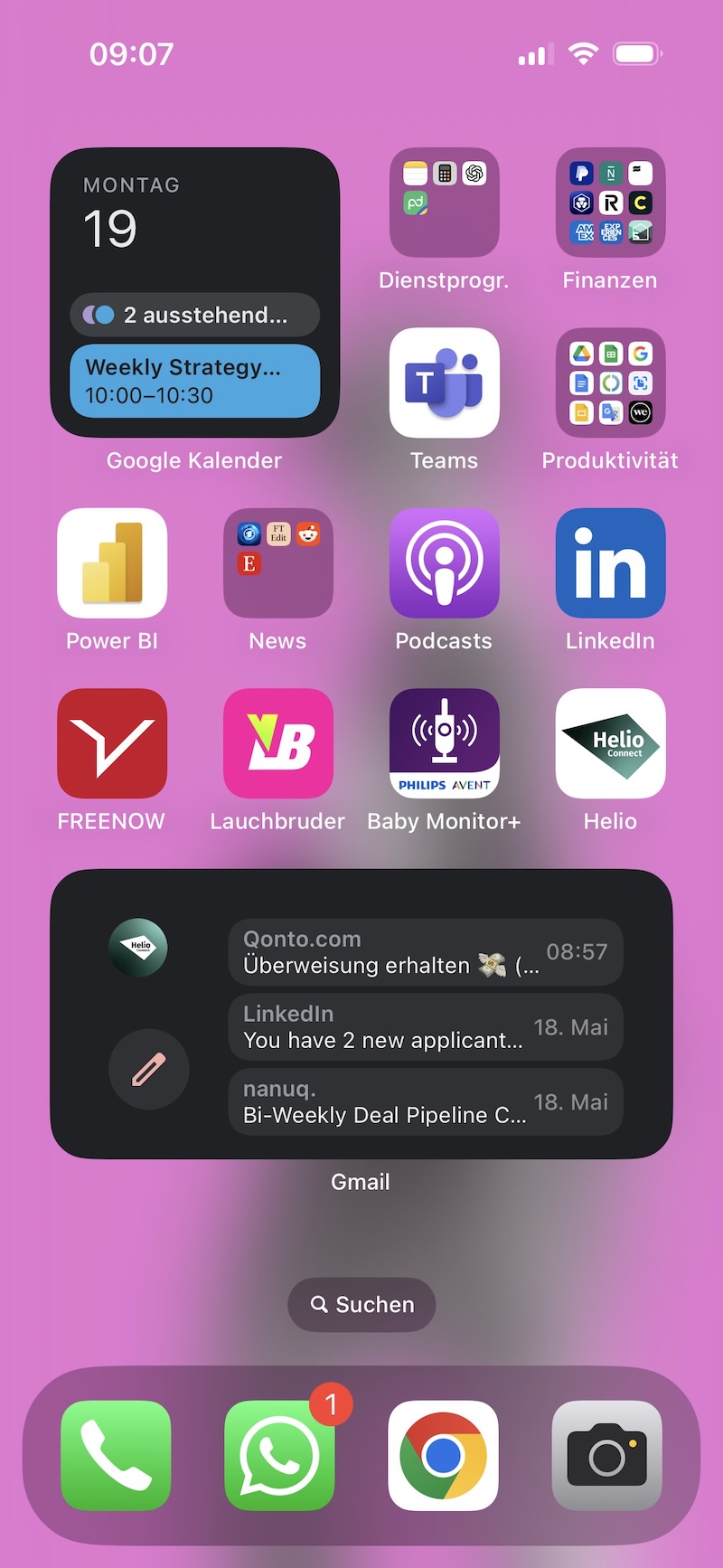The height and width of the screenshot is (1568, 723).
Task: Launch Chrome from the dock
Action: [443, 1455]
